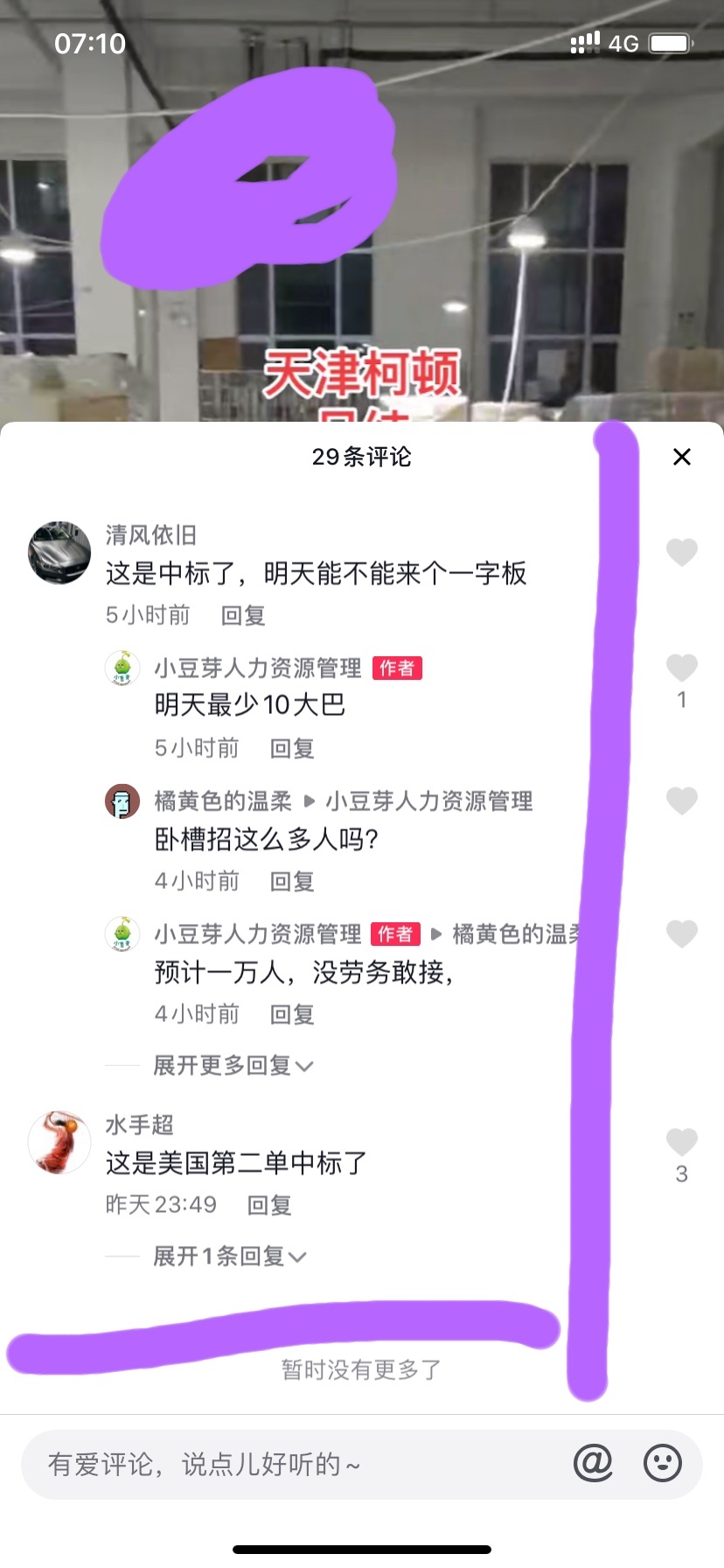Reply to 水手超's comment
Screen dimensions: 724x1568
269,1205
